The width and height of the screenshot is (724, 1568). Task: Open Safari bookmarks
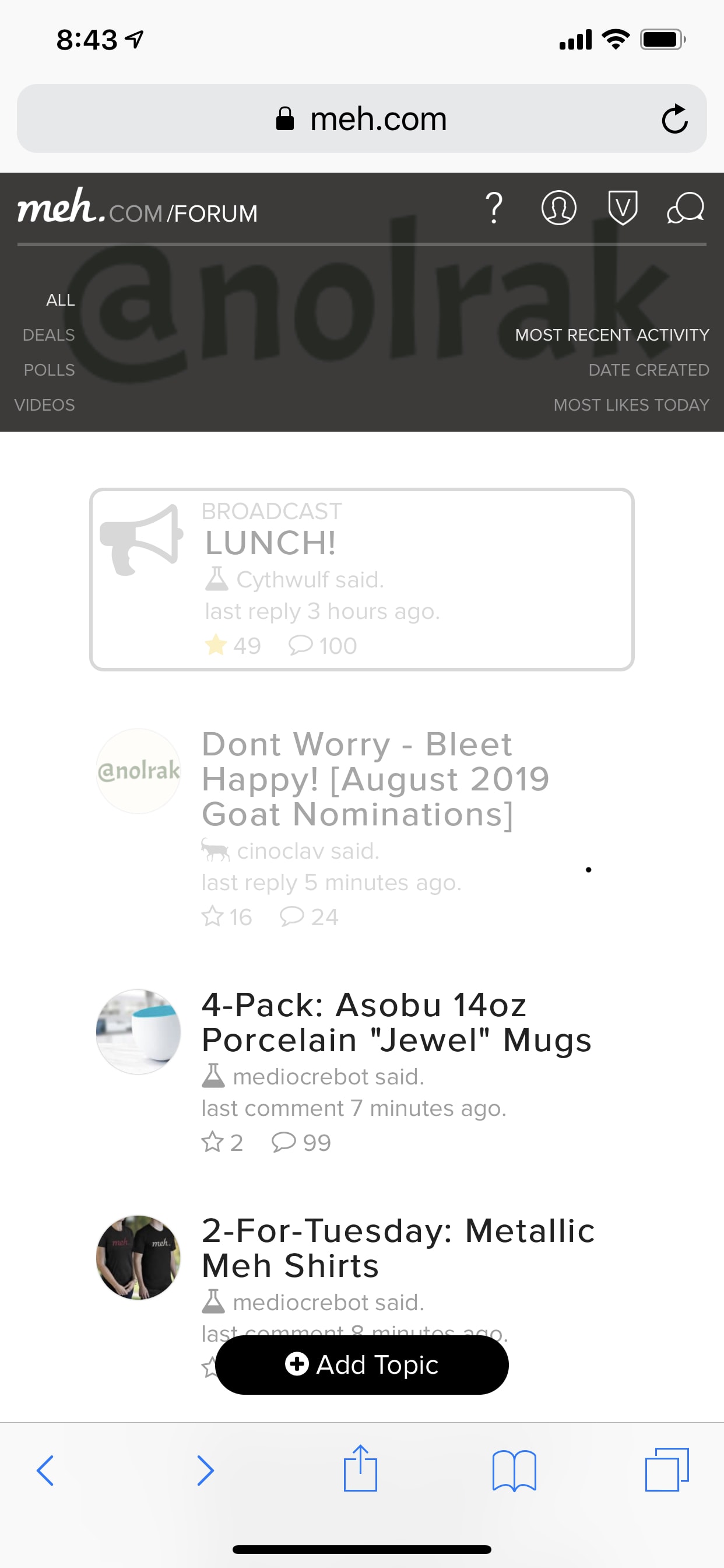(514, 1470)
